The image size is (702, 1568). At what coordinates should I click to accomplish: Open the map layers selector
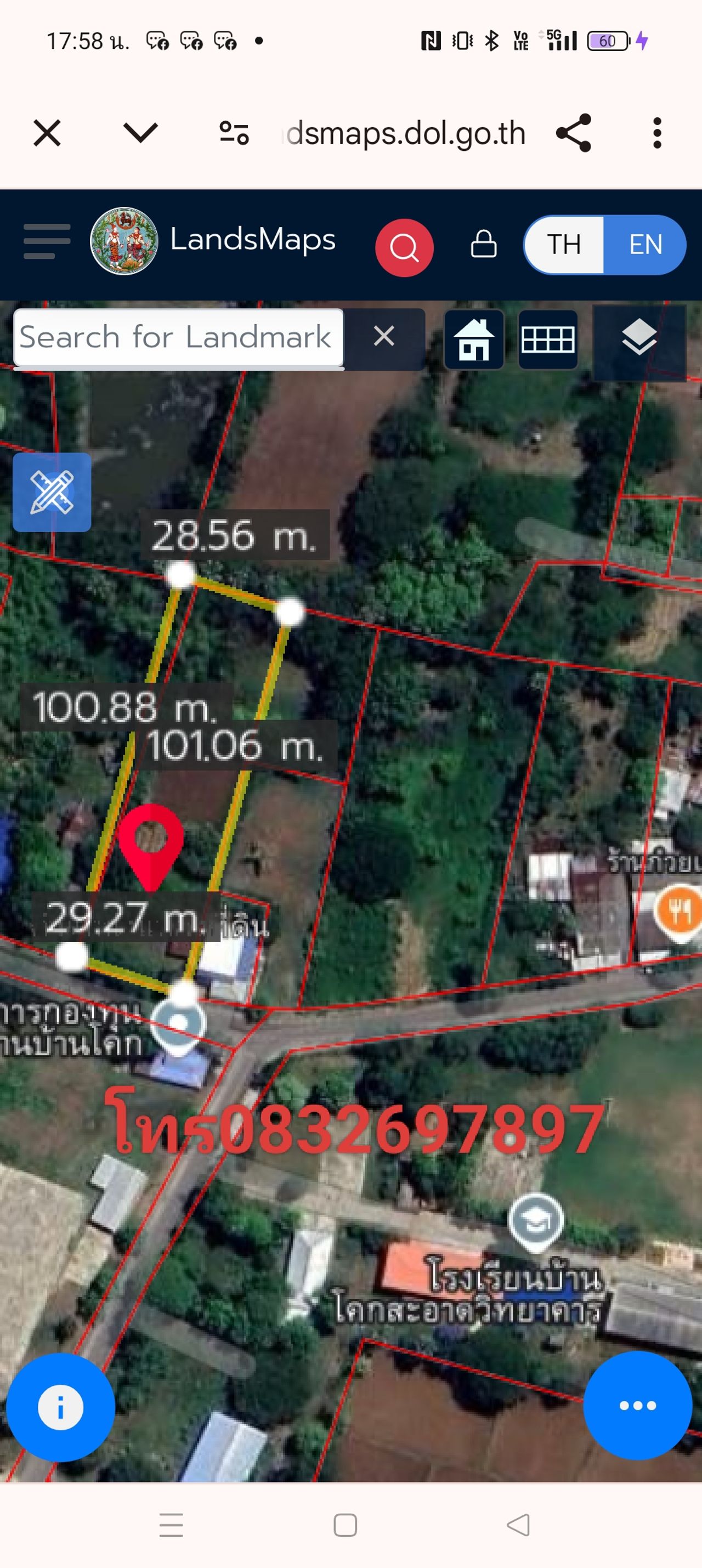pos(639,338)
